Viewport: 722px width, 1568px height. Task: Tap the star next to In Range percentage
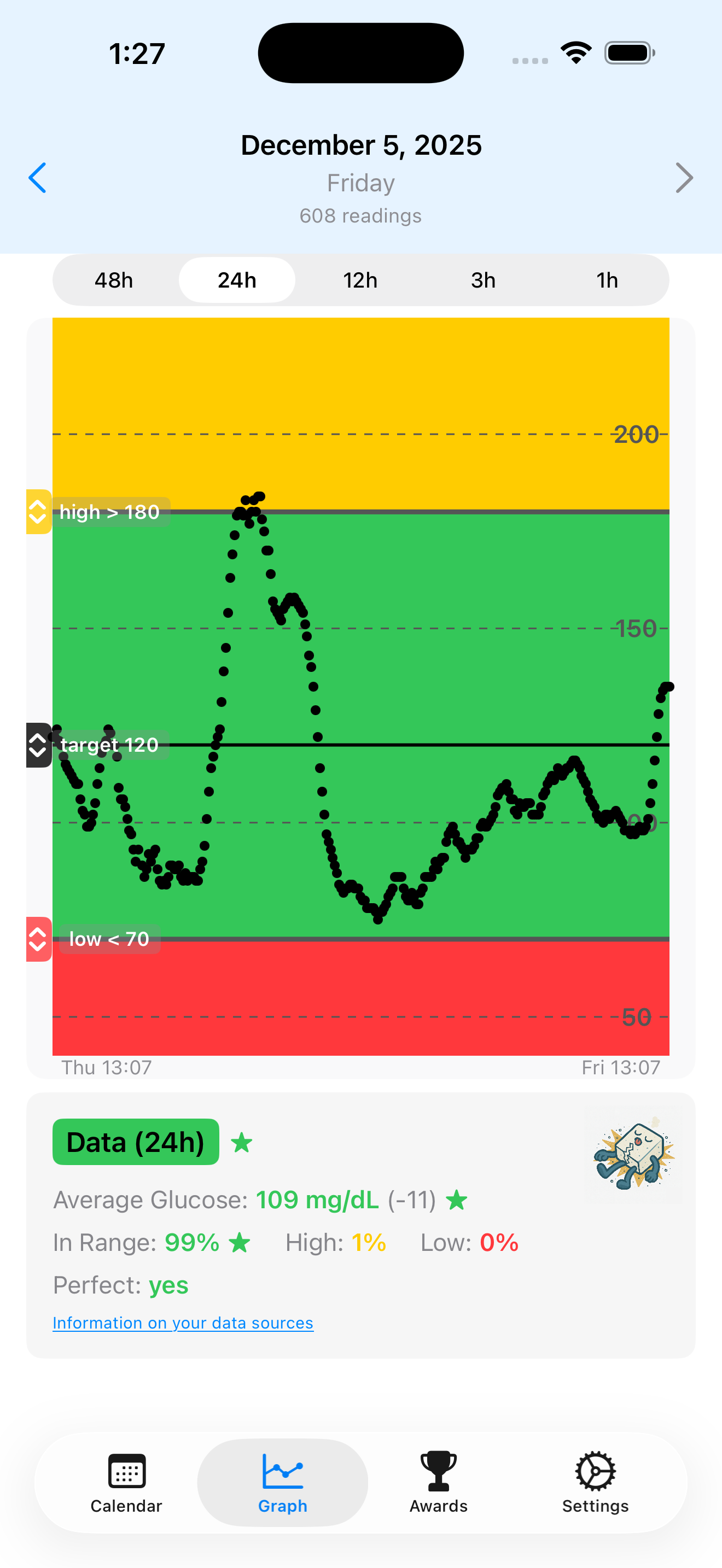pos(240,1242)
